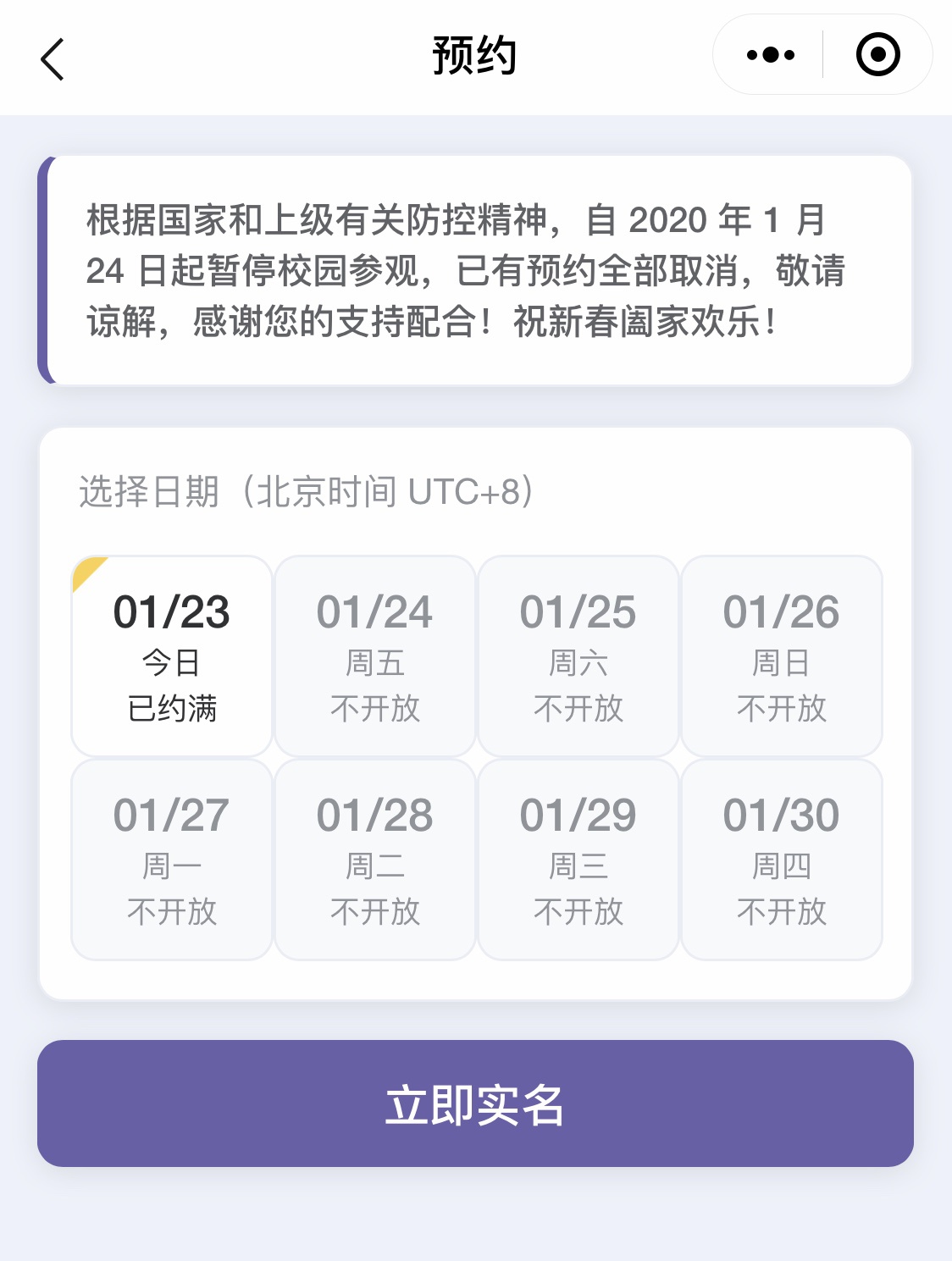952x1261 pixels.
Task: Tap the 不开放 label on the 01/24 card
Action: tap(374, 710)
